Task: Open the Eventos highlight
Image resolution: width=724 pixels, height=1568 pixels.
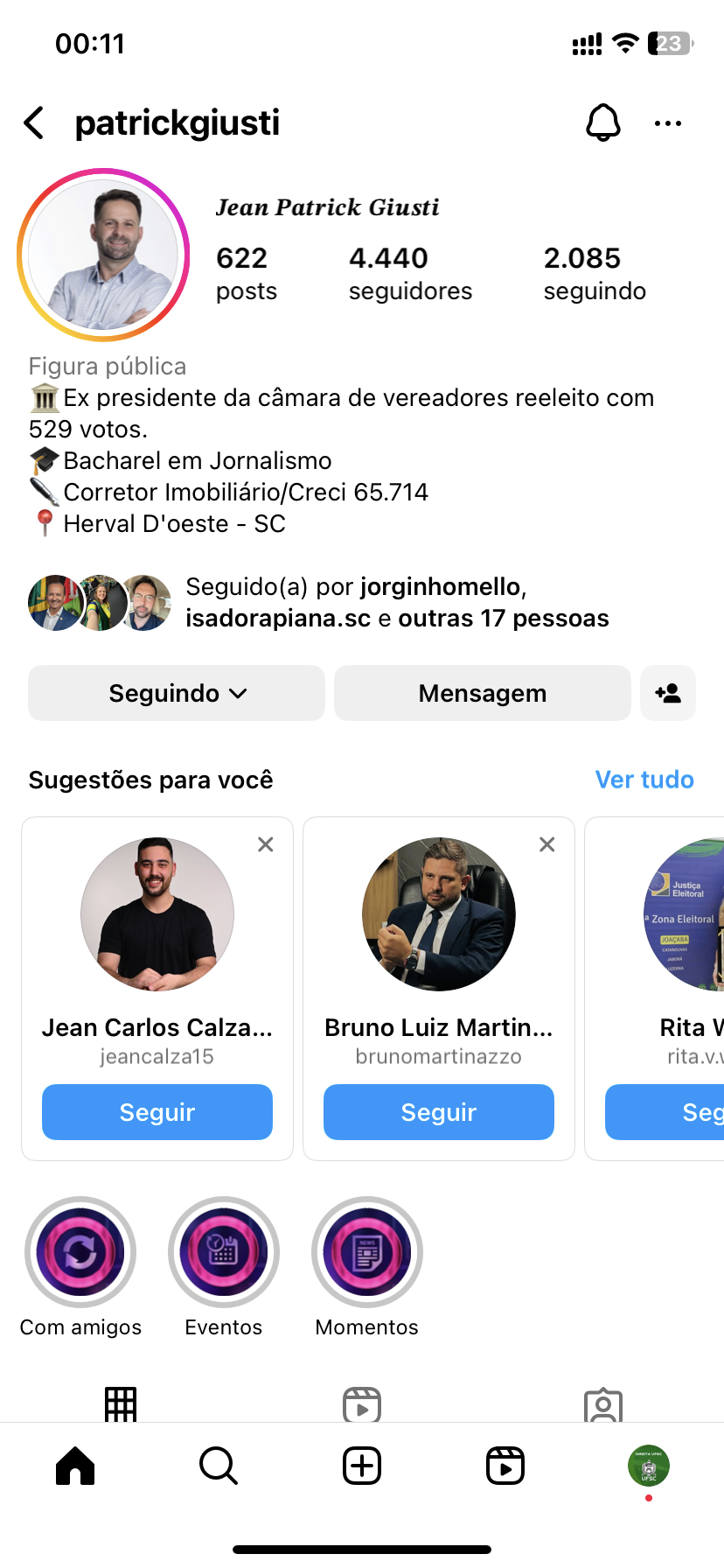Action: 224,1252
